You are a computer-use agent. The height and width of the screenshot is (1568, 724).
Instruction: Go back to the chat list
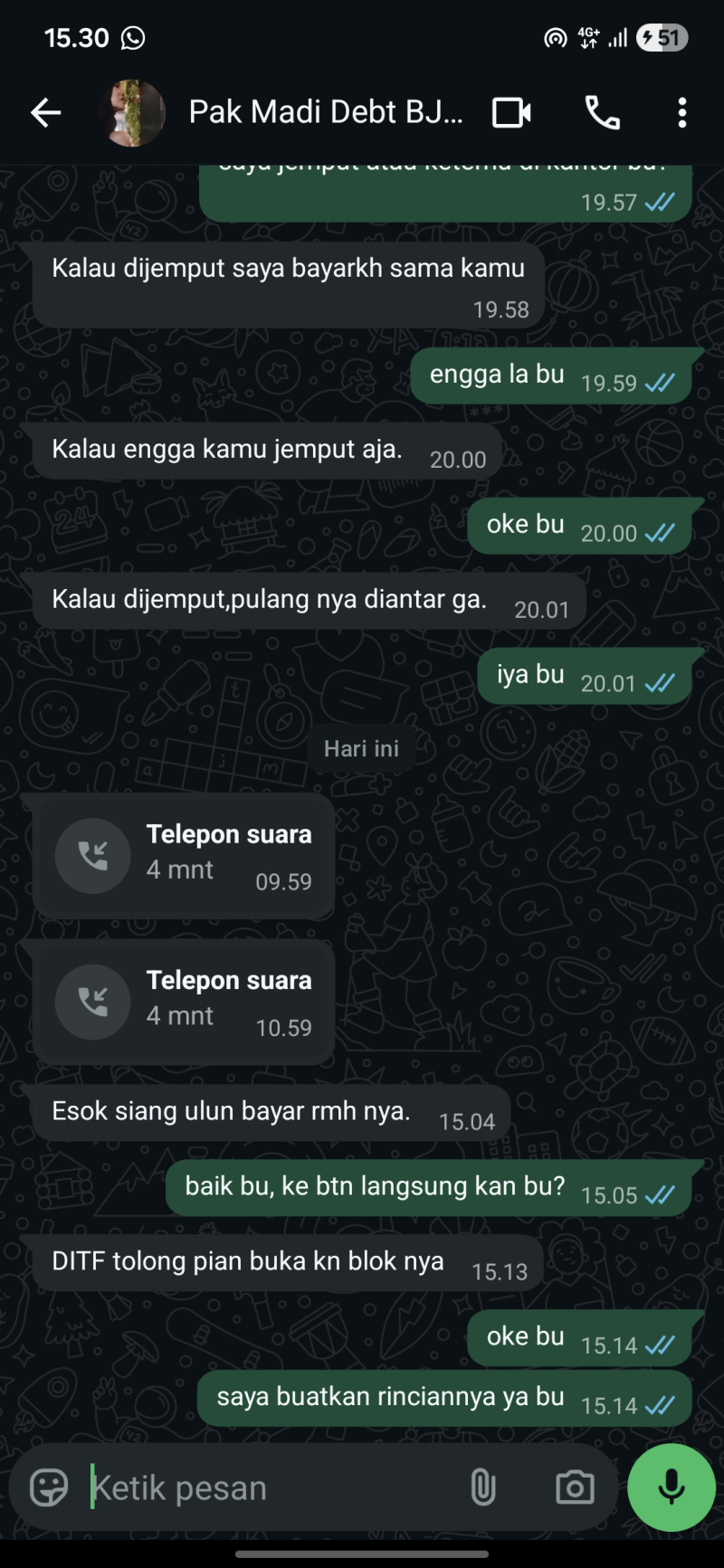tap(45, 113)
